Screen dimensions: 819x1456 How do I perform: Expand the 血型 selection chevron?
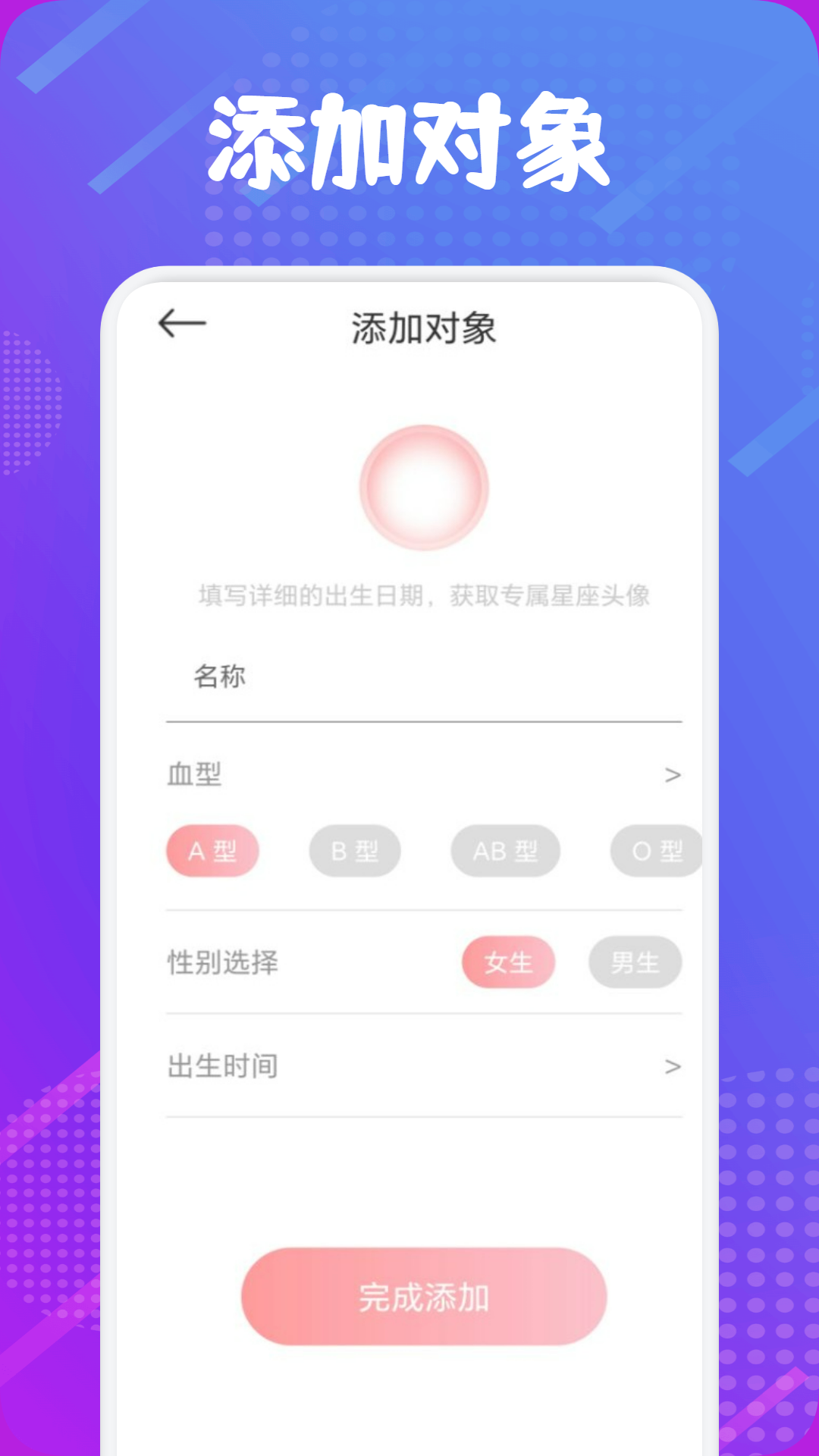[672, 775]
